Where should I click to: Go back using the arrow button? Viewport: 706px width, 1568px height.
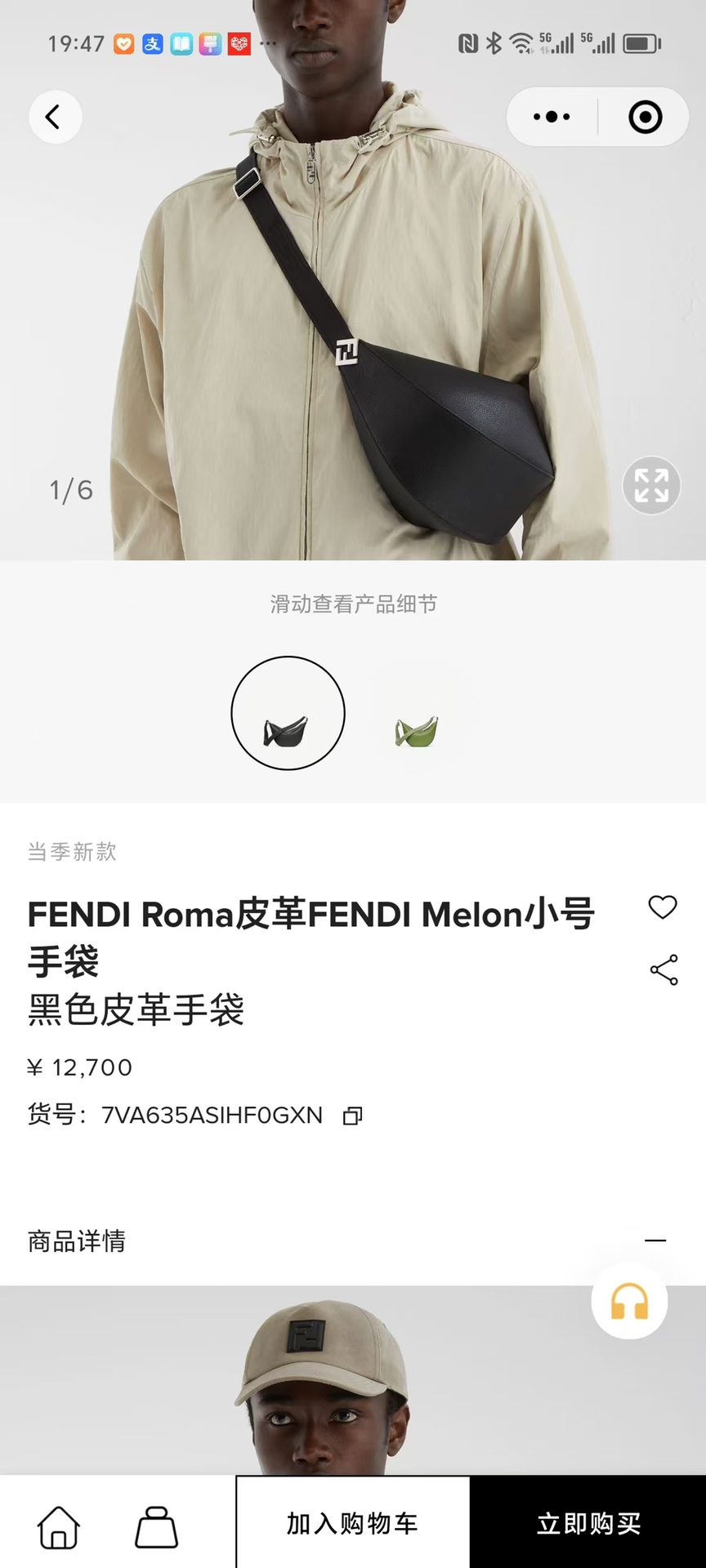pos(55,118)
